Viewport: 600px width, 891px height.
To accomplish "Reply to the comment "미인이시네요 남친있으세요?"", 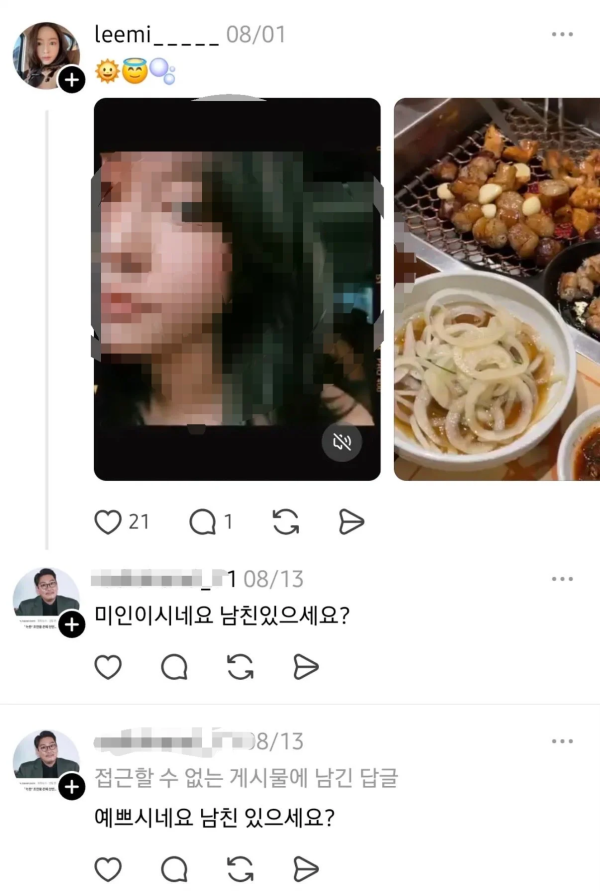I will click(174, 667).
